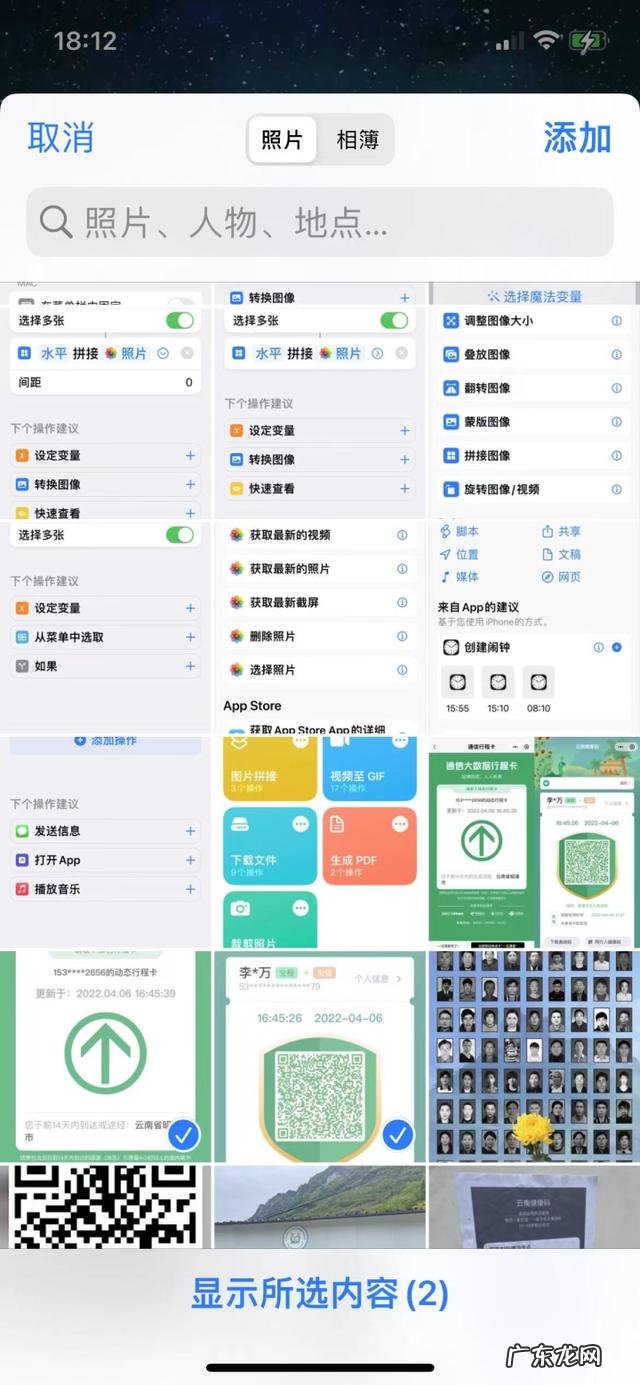Open the photo search field
Image resolution: width=640 pixels, height=1385 pixels.
tap(320, 222)
